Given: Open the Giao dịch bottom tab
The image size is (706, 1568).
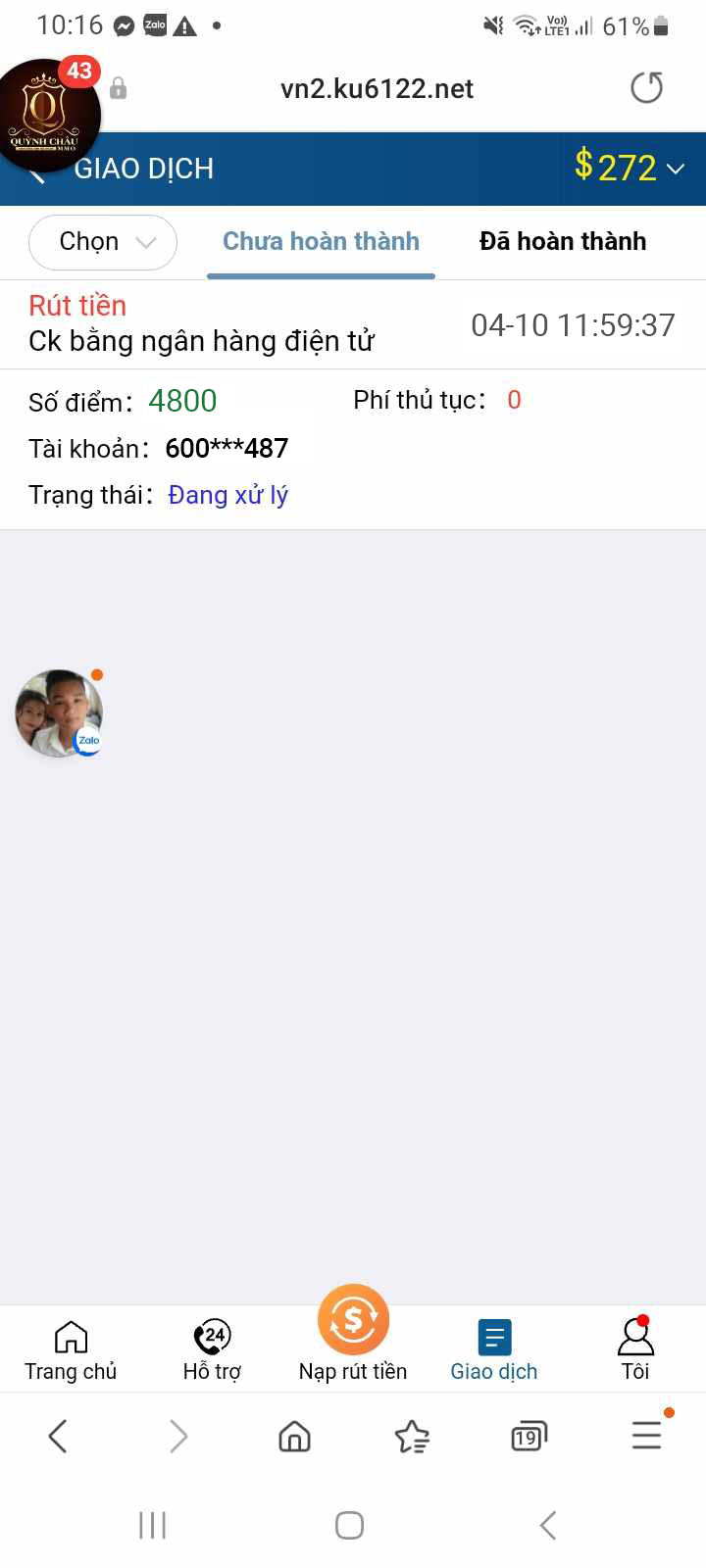Looking at the screenshot, I should pos(494,1349).
